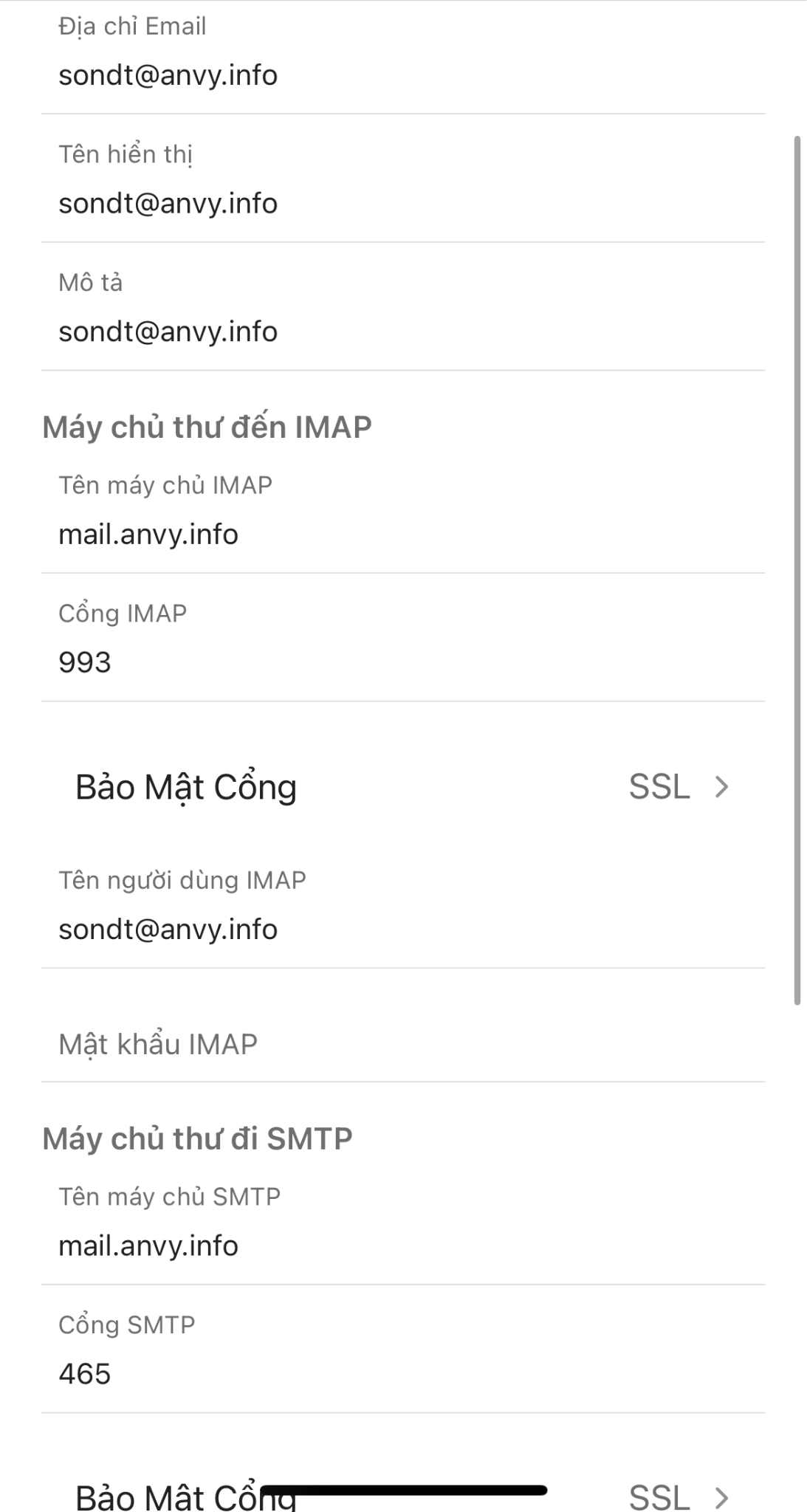Edit the Địa chỉ Email field

tap(402, 75)
